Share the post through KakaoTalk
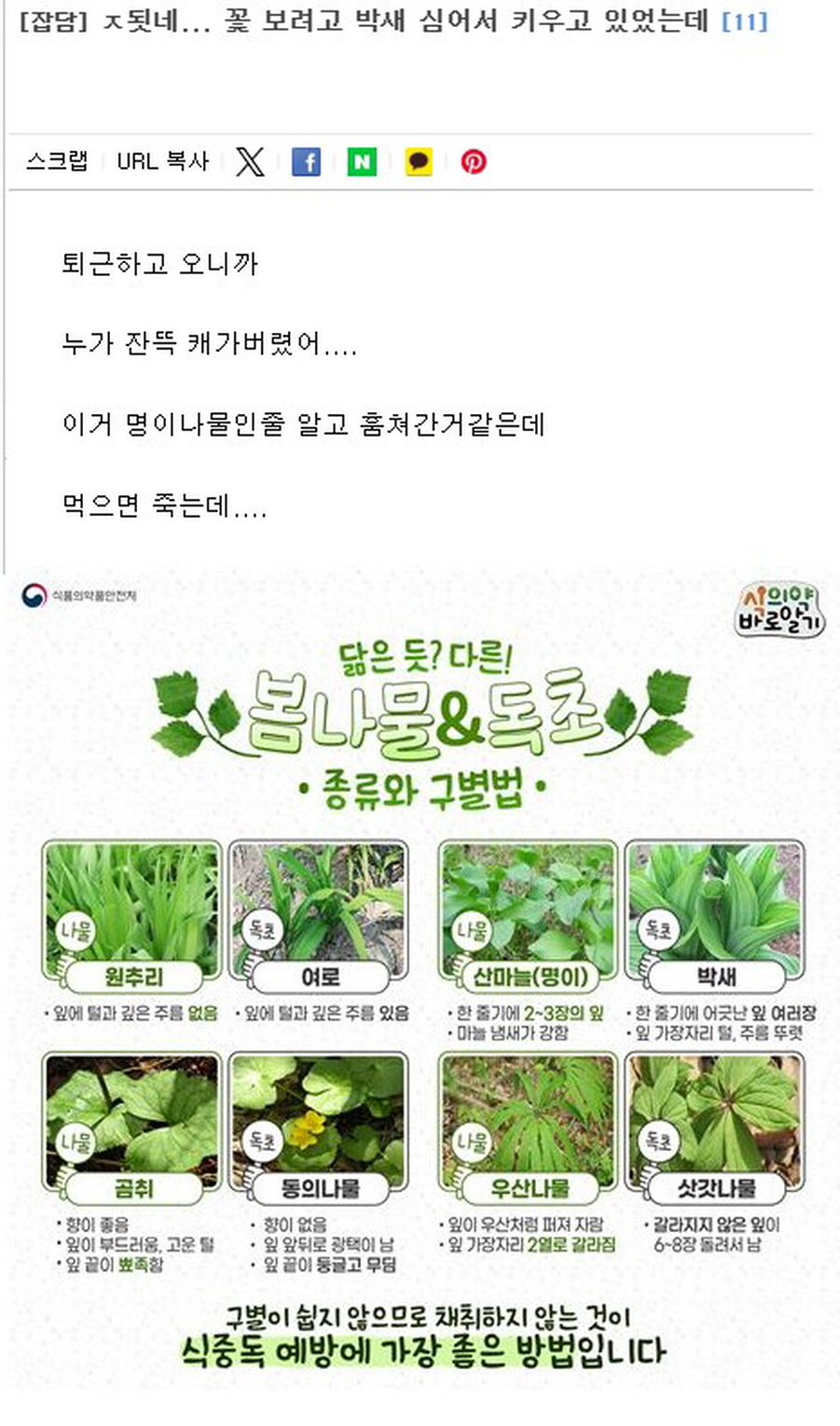This screenshot has width=840, height=1426. [x=418, y=161]
